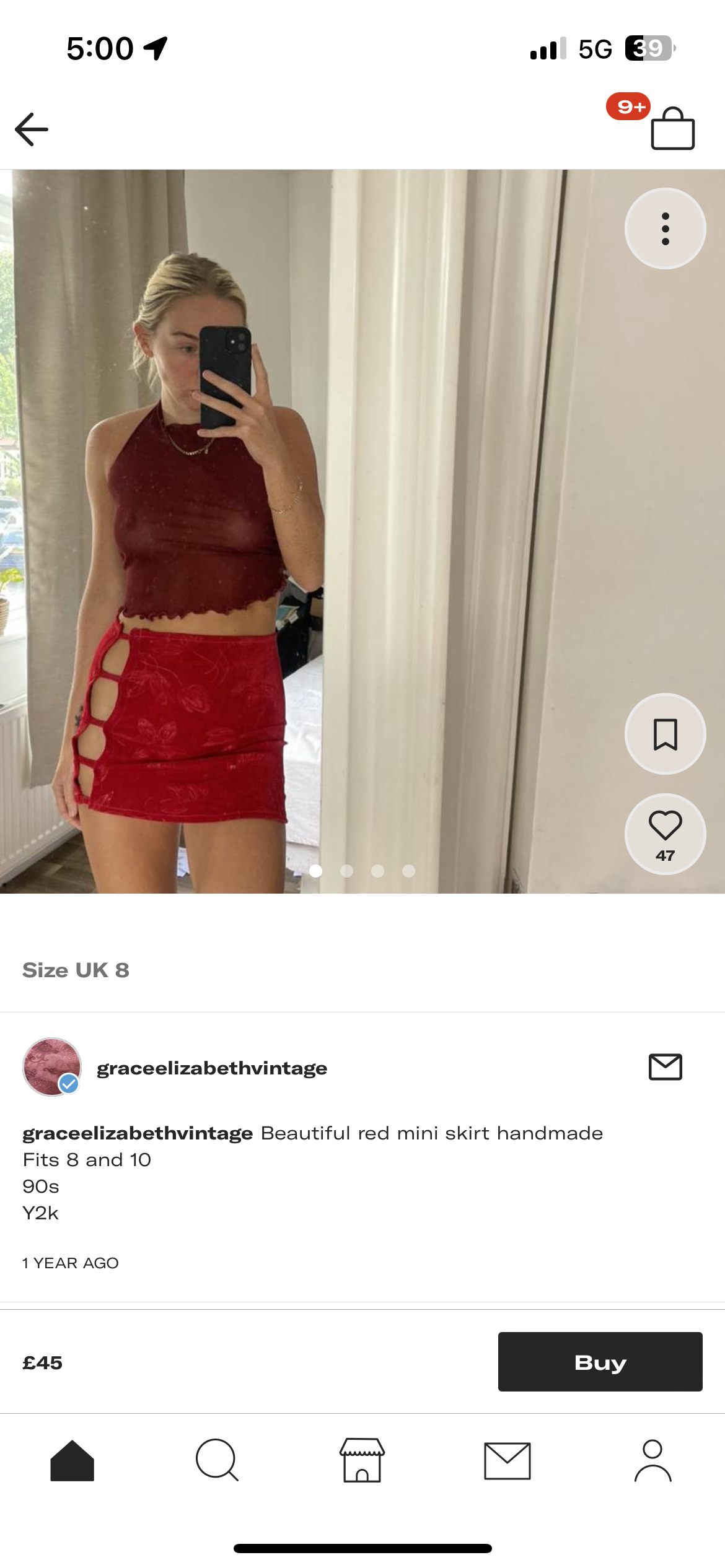725x1568 pixels.
Task: Save this item with the bookmark icon
Action: [665, 734]
